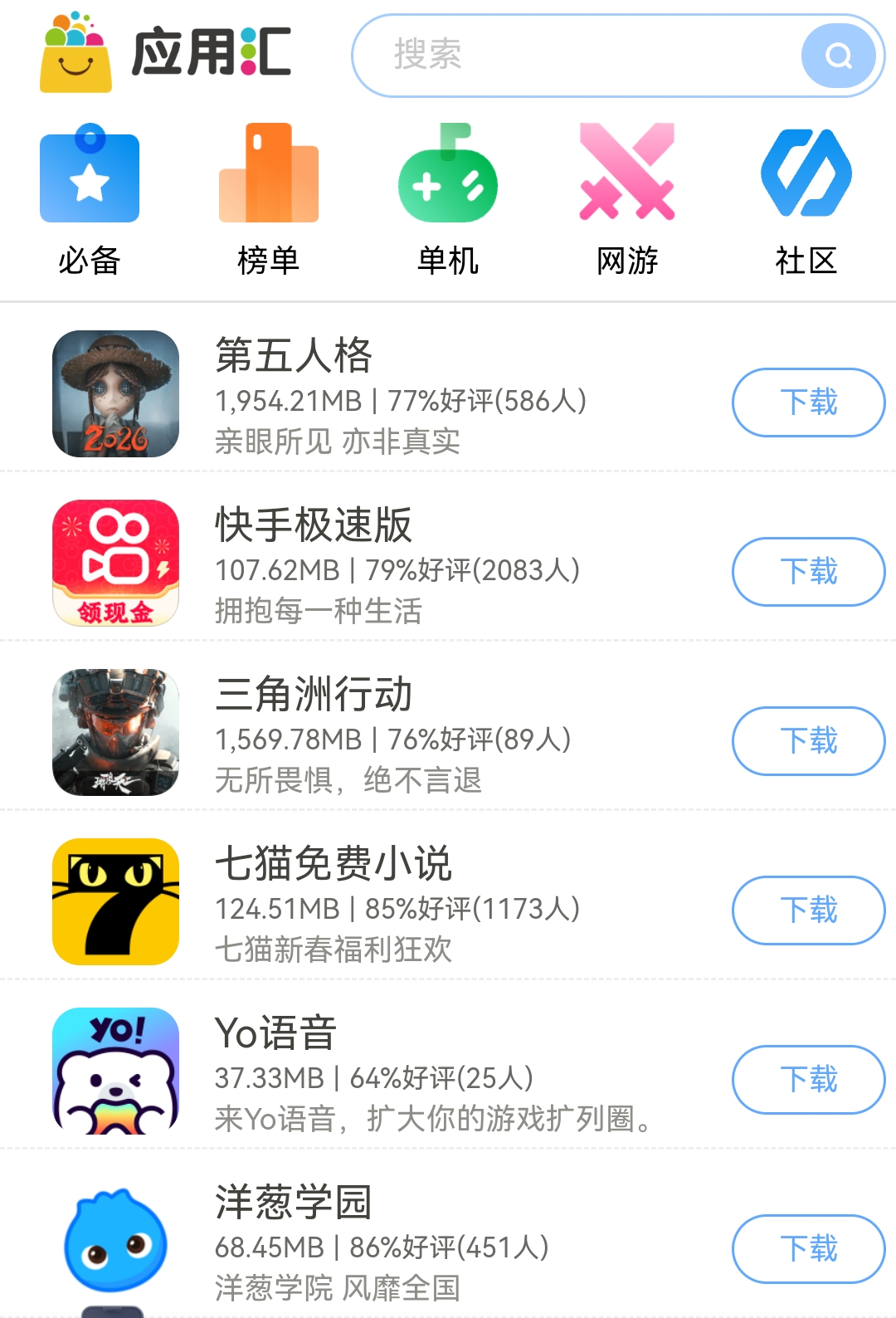Open the 榜单 rankings category
The image size is (896, 1318).
[268, 200]
